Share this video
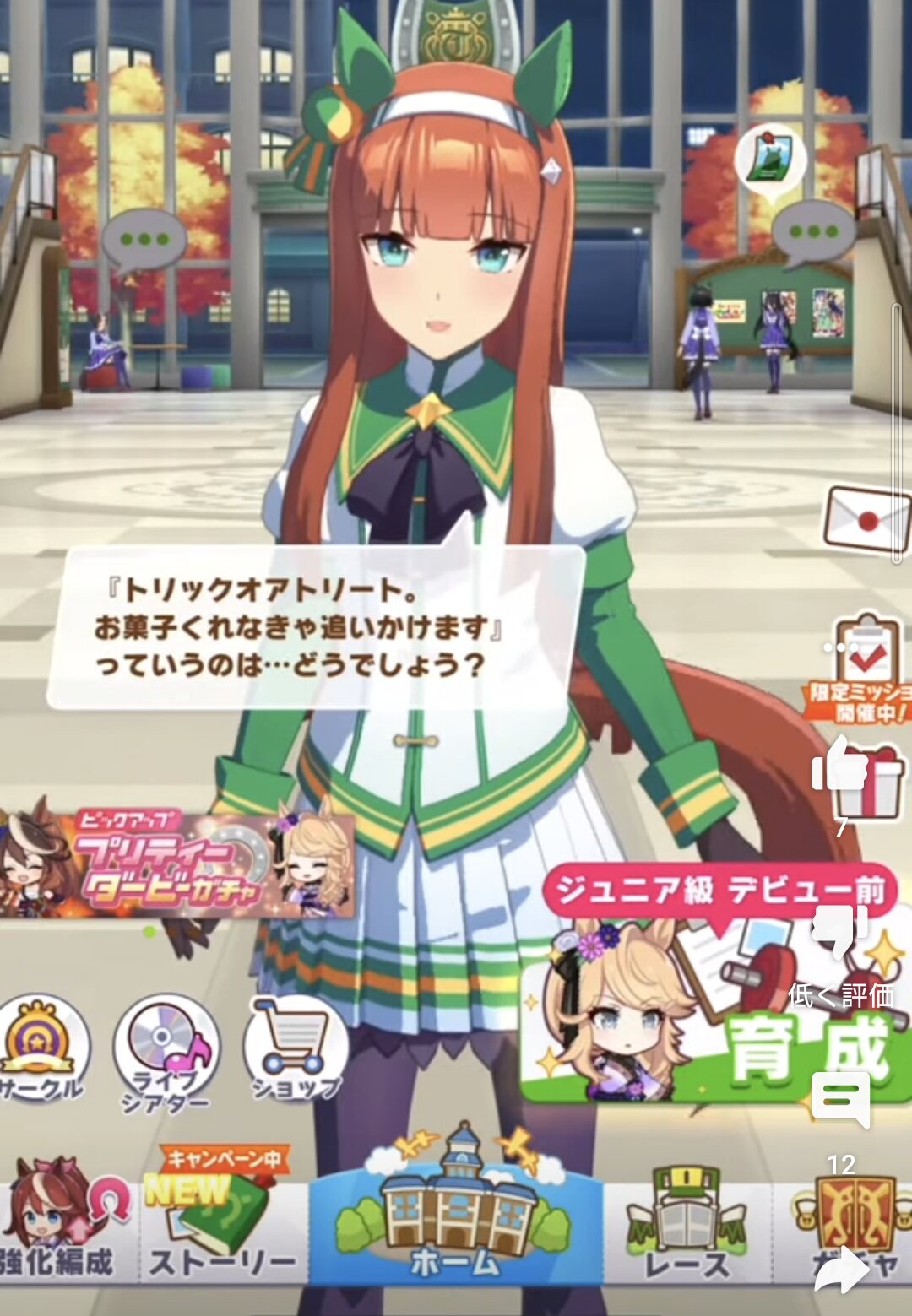This screenshot has height=1316, width=912. [842, 1270]
